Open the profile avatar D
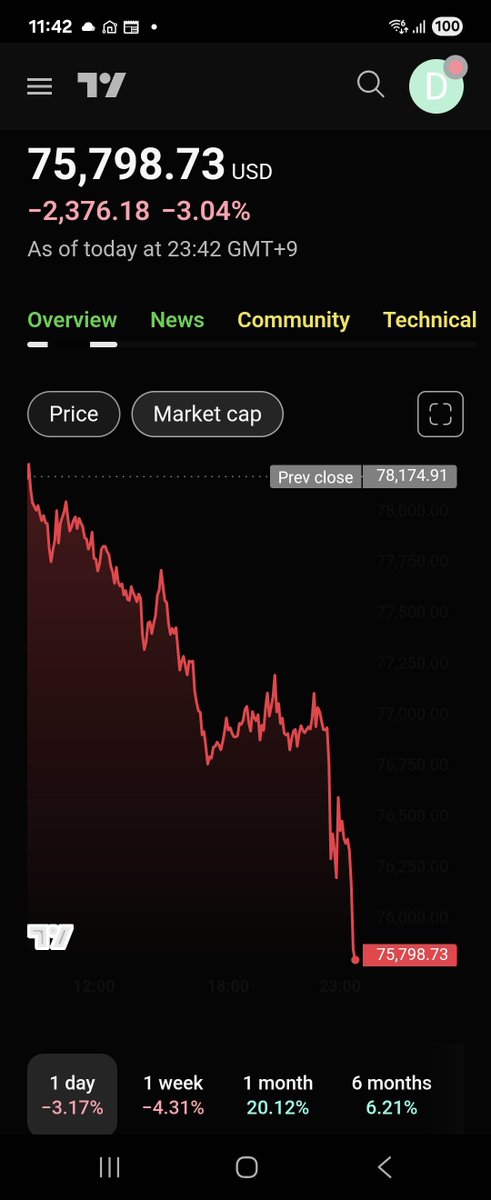491x1200 pixels. pos(437,85)
